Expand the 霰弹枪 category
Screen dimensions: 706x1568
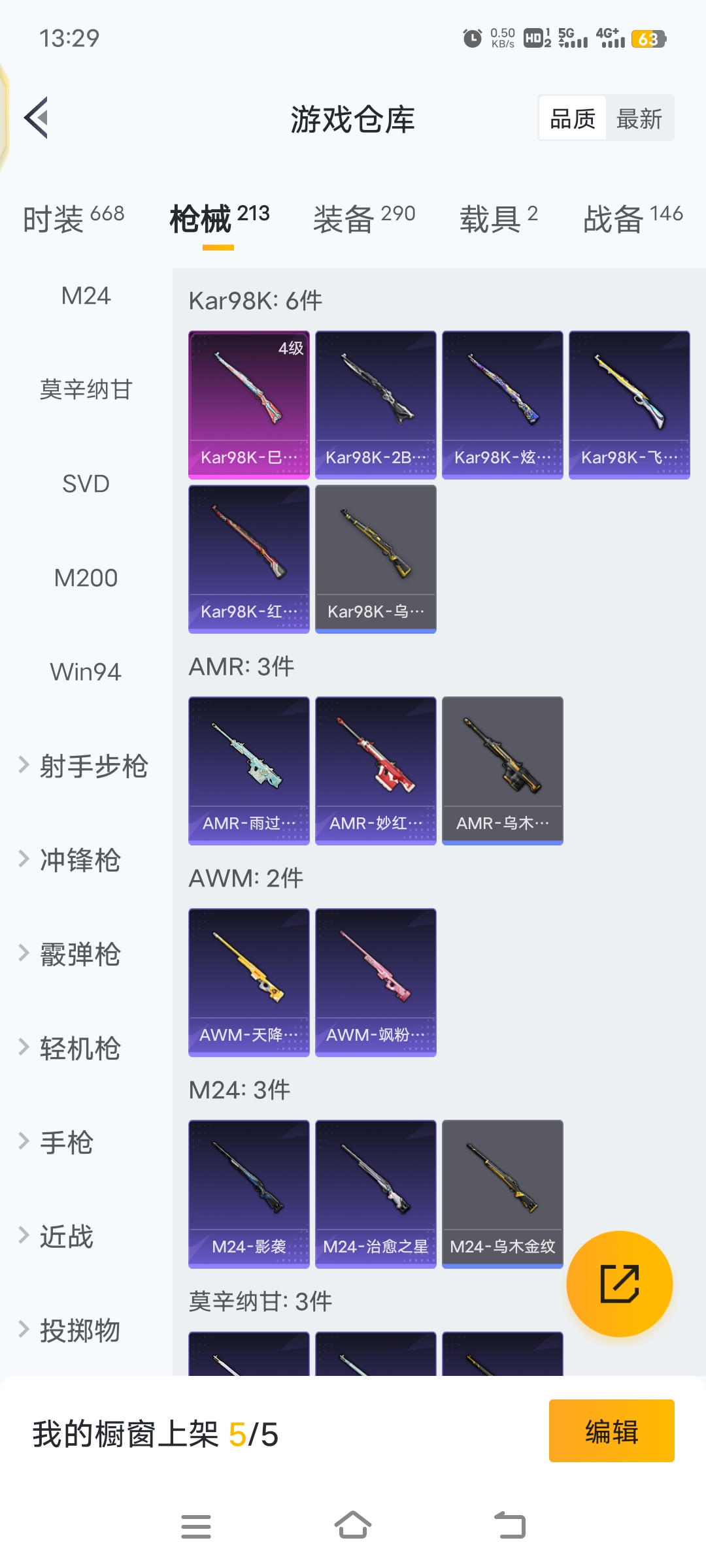(x=72, y=954)
